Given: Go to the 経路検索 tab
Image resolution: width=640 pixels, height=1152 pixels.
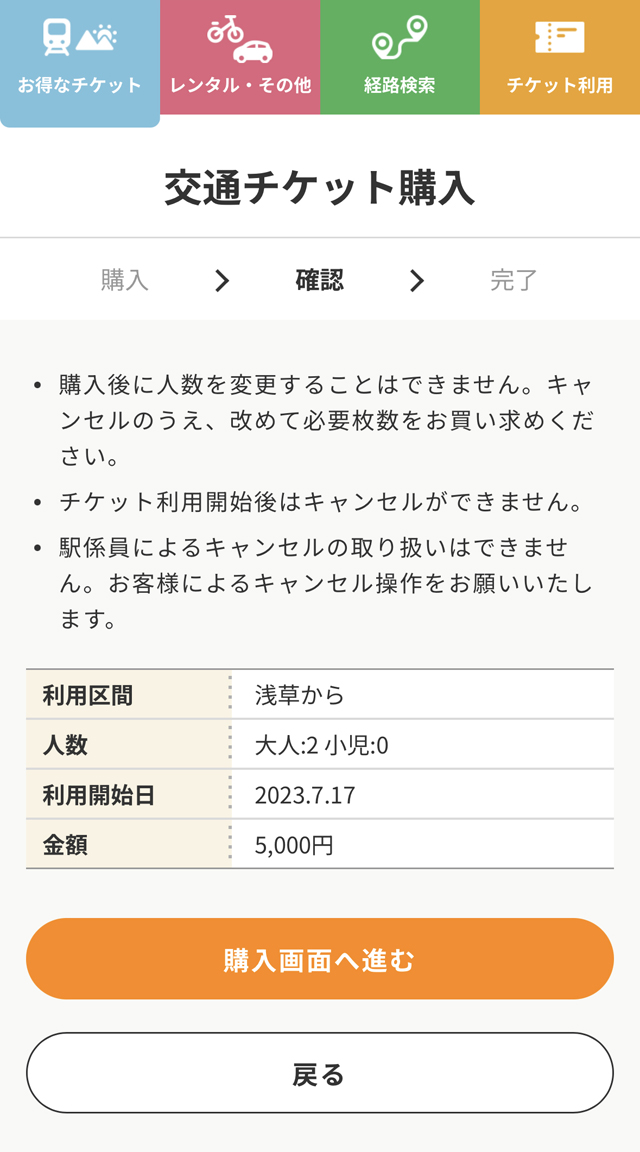Looking at the screenshot, I should (400, 57).
